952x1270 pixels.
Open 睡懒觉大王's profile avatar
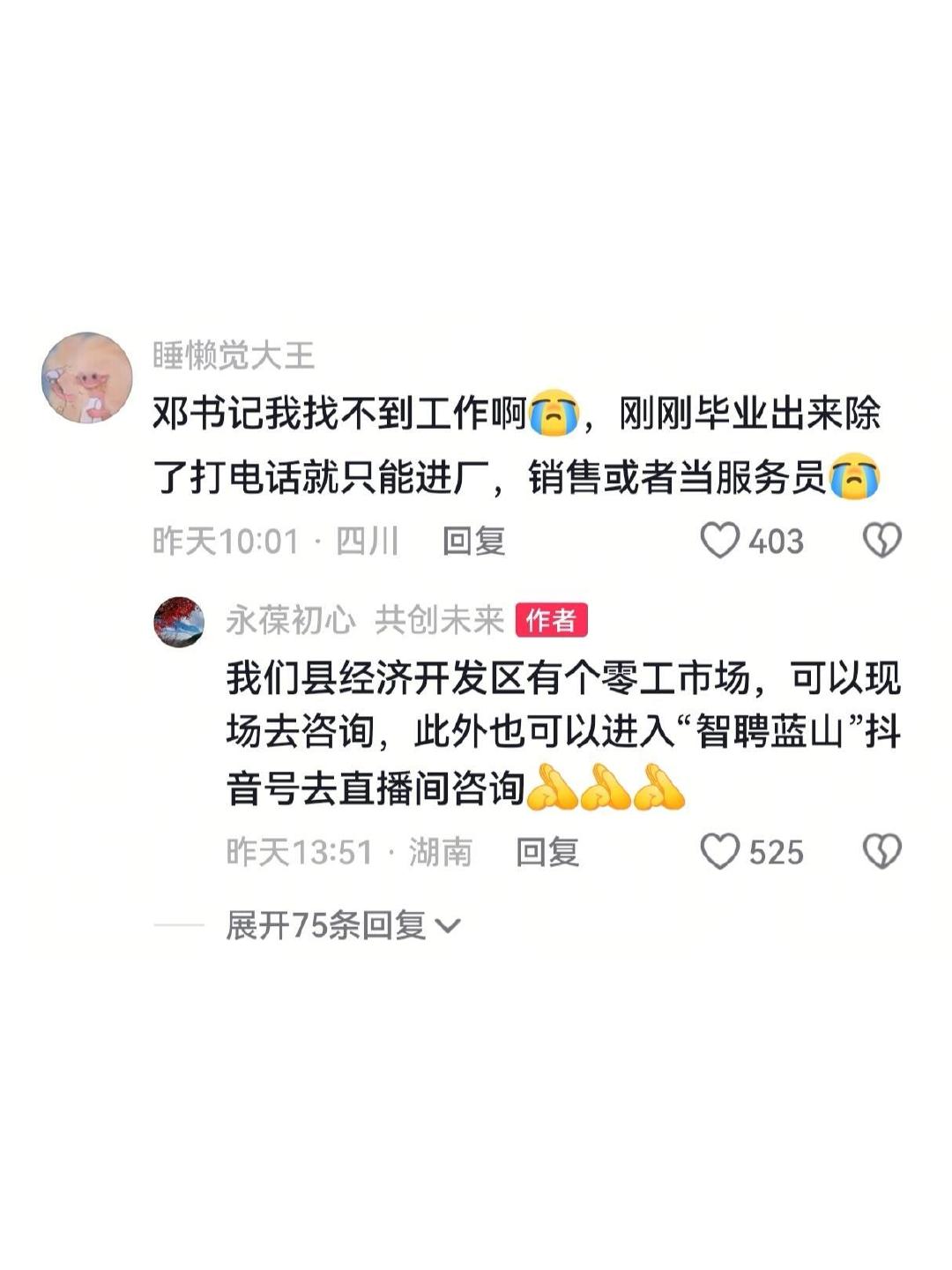[86, 377]
